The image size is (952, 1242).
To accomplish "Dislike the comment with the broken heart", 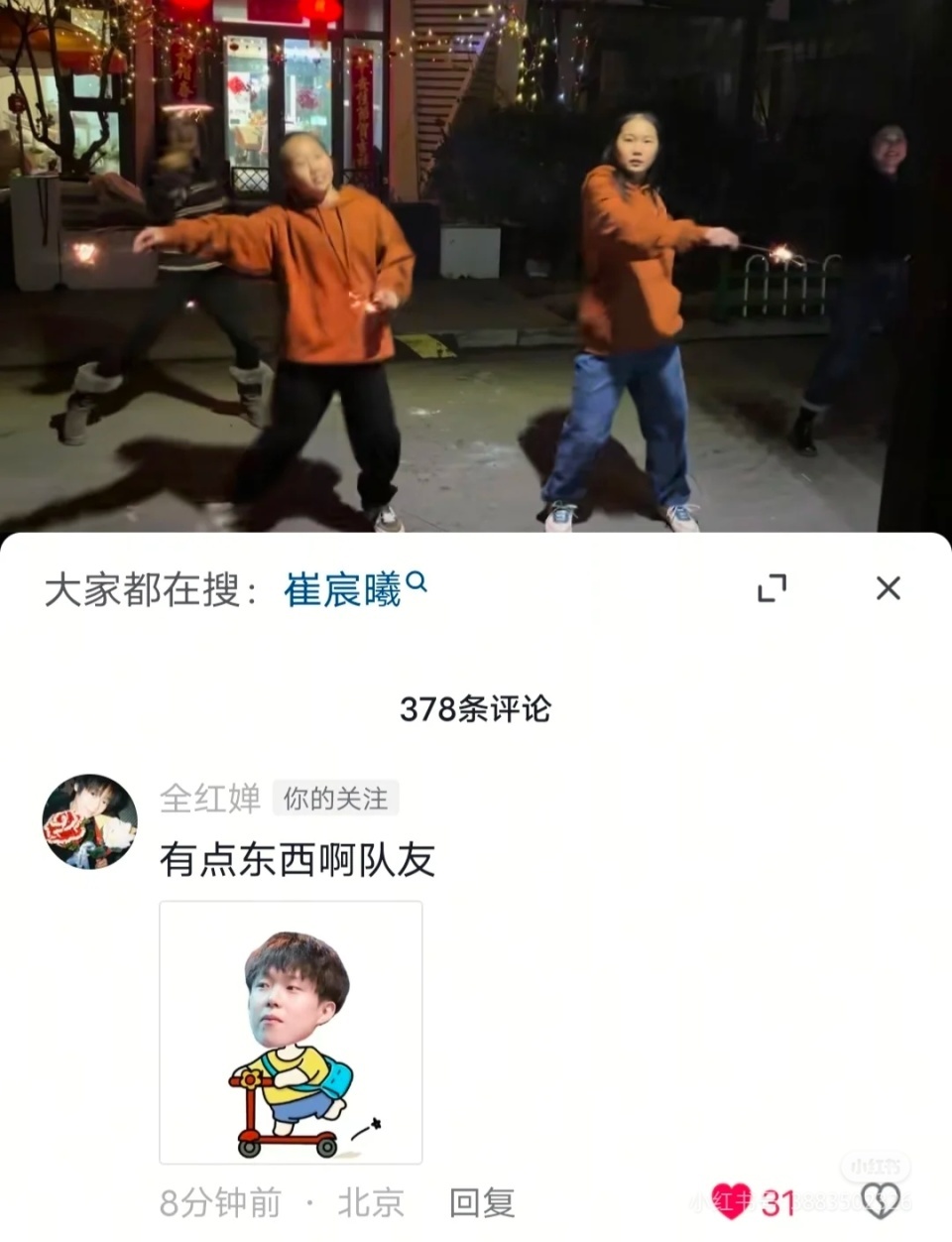I will pos(881,1201).
